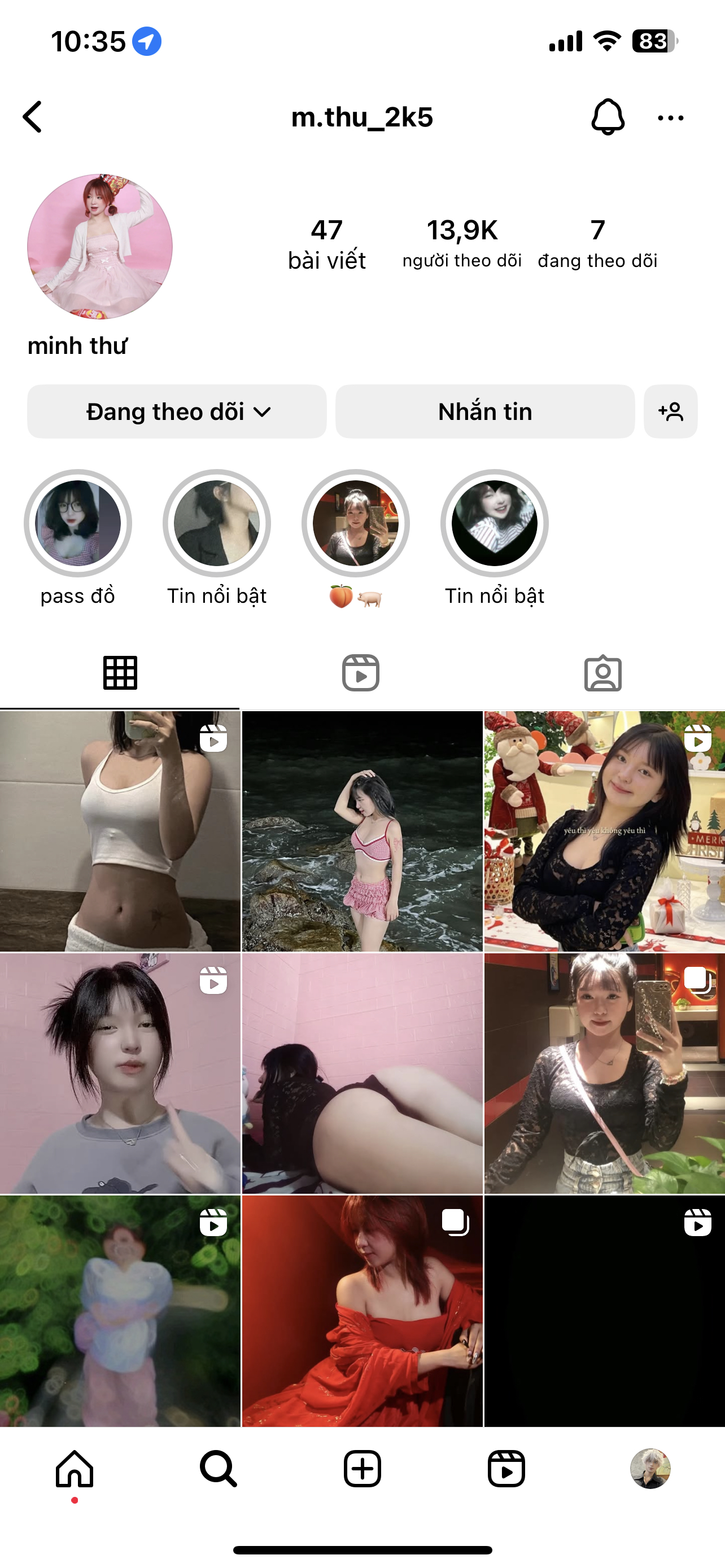Create a new post with plus button

coord(362,1468)
